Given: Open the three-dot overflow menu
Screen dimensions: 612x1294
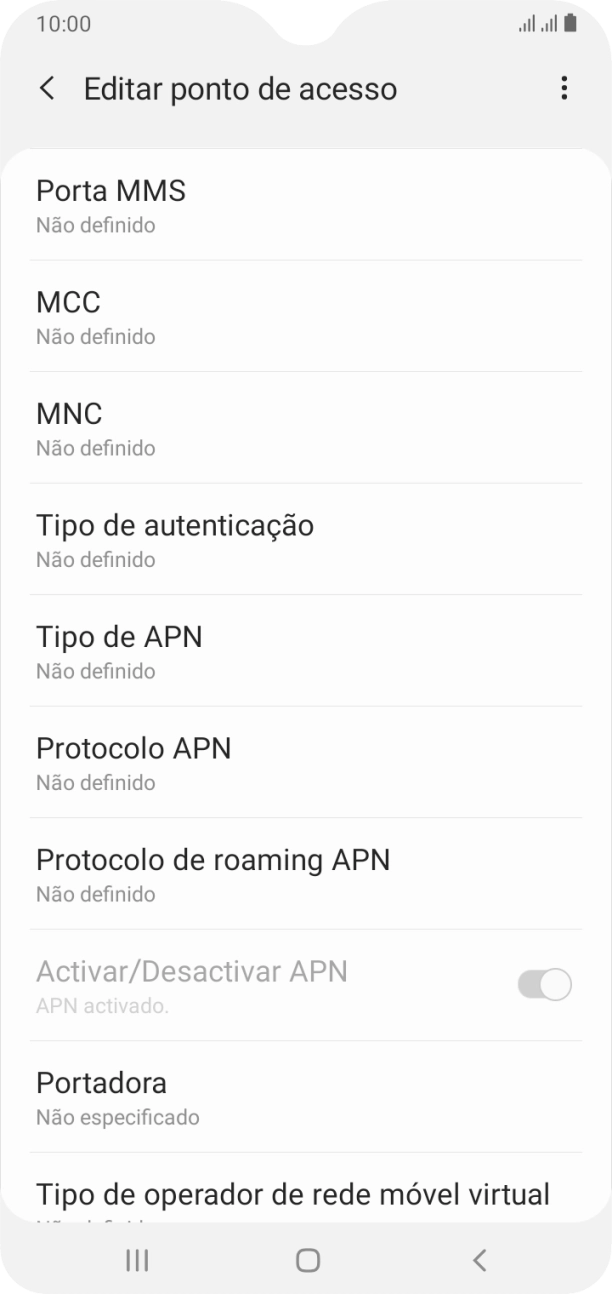Looking at the screenshot, I should pos(564,89).
